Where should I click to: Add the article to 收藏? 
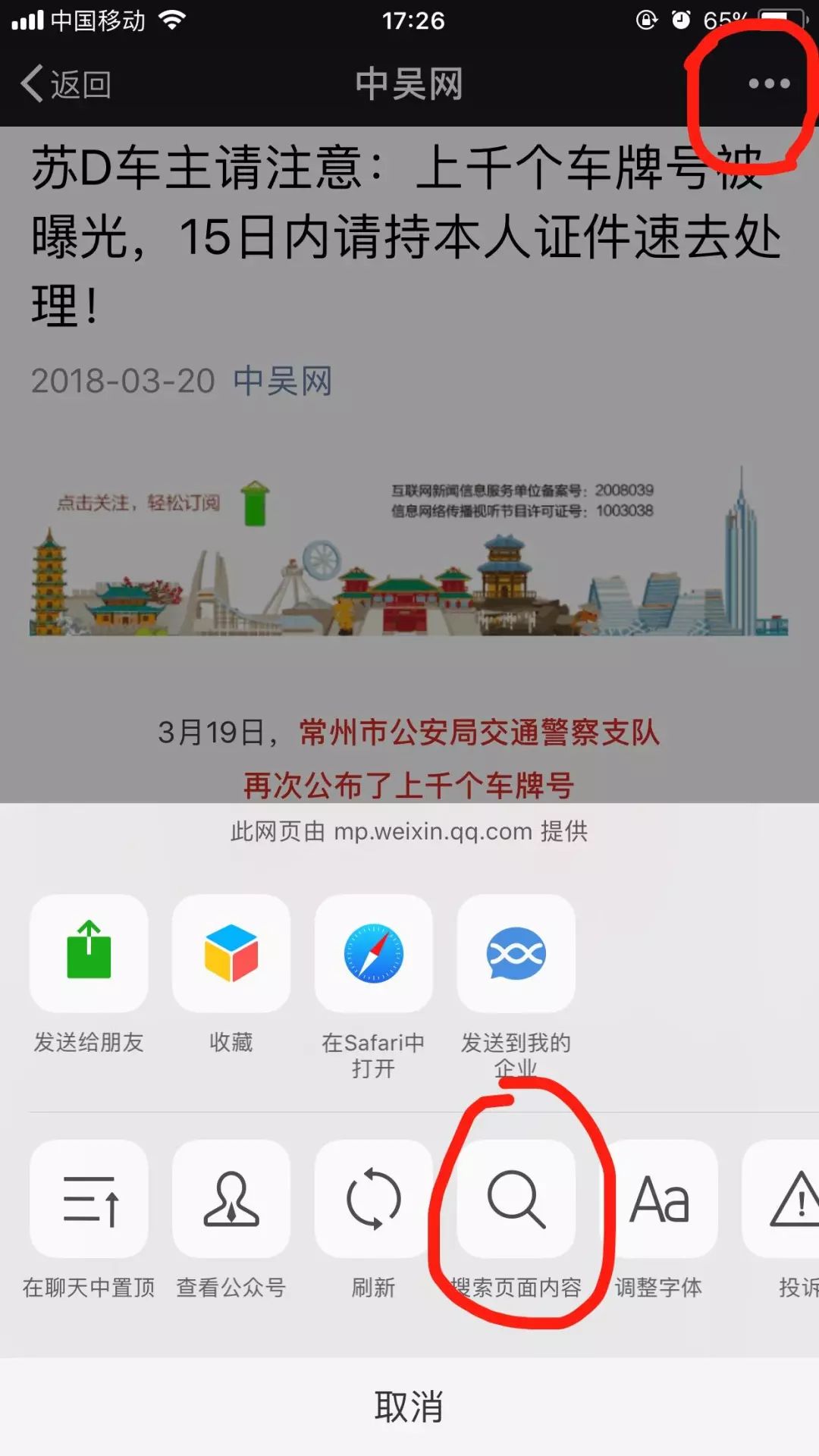click(x=231, y=954)
